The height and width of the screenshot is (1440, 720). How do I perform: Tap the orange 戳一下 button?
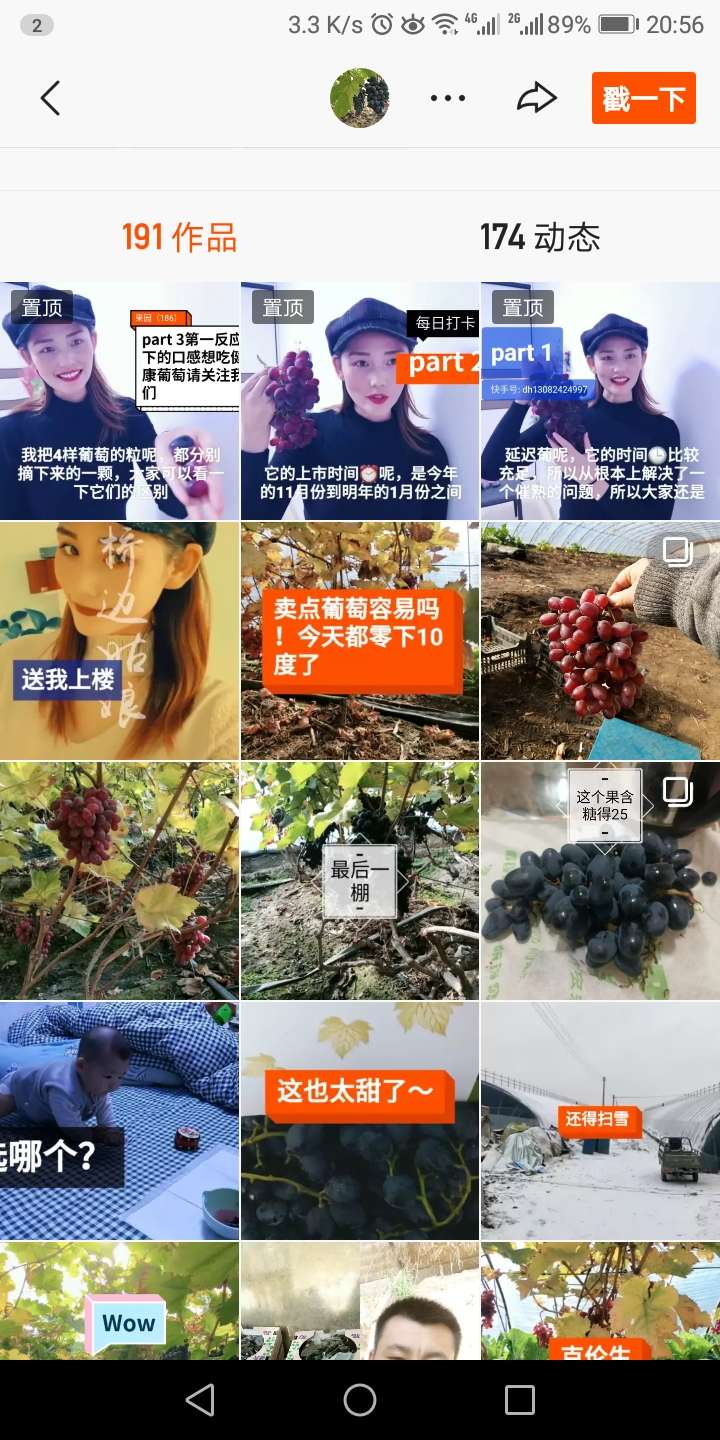point(643,98)
